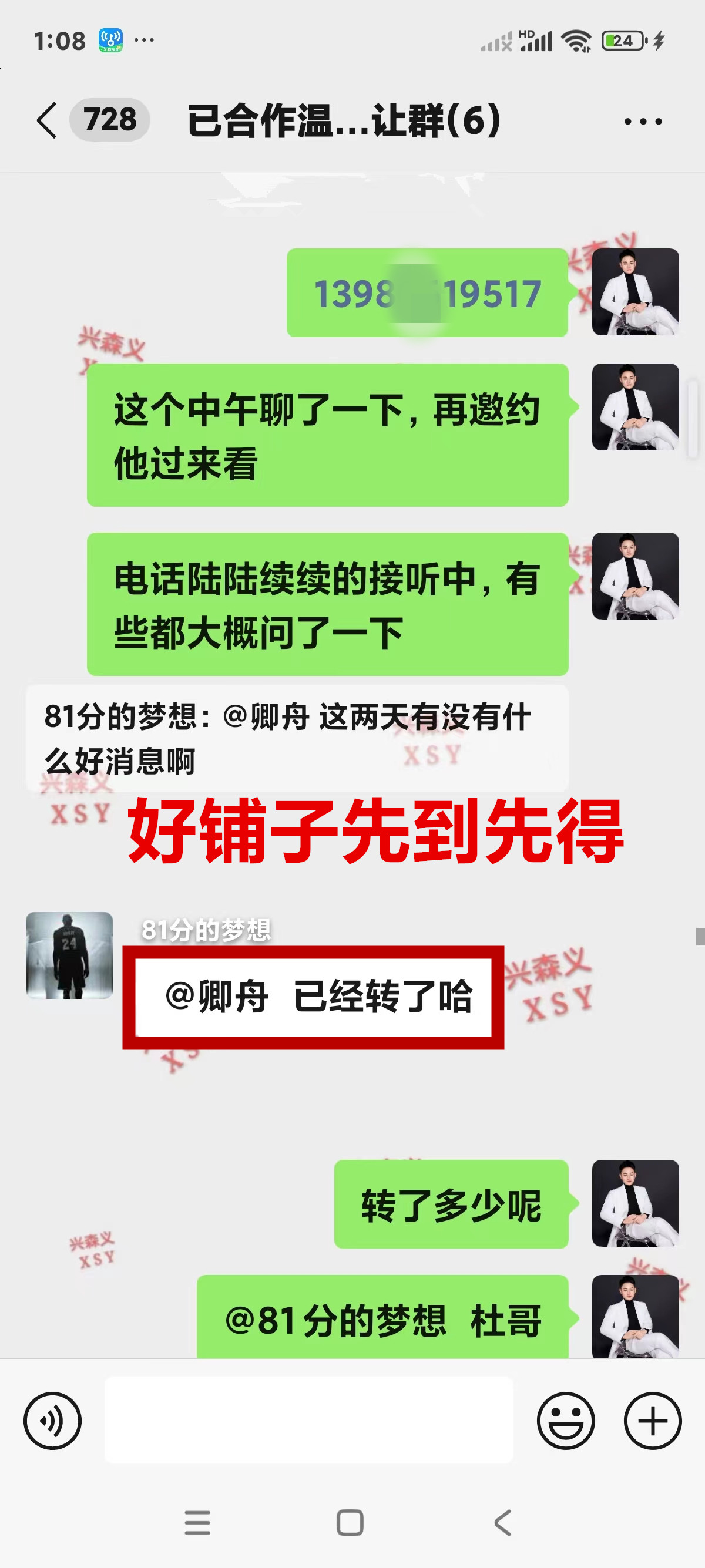Open quoted message from 81分的梦想
This screenshot has width=705, height=1568.
[297, 738]
